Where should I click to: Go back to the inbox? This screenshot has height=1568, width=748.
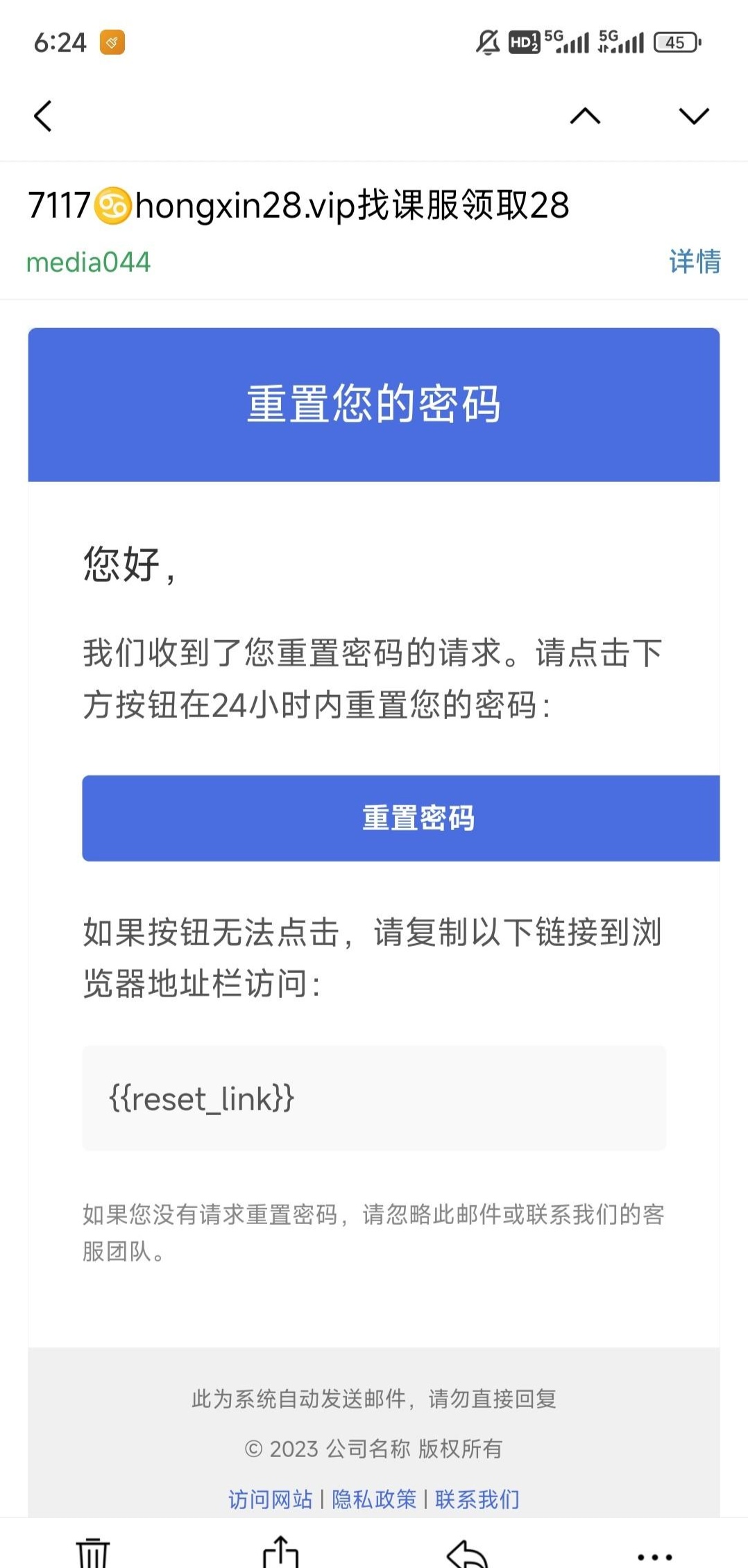pos(43,116)
